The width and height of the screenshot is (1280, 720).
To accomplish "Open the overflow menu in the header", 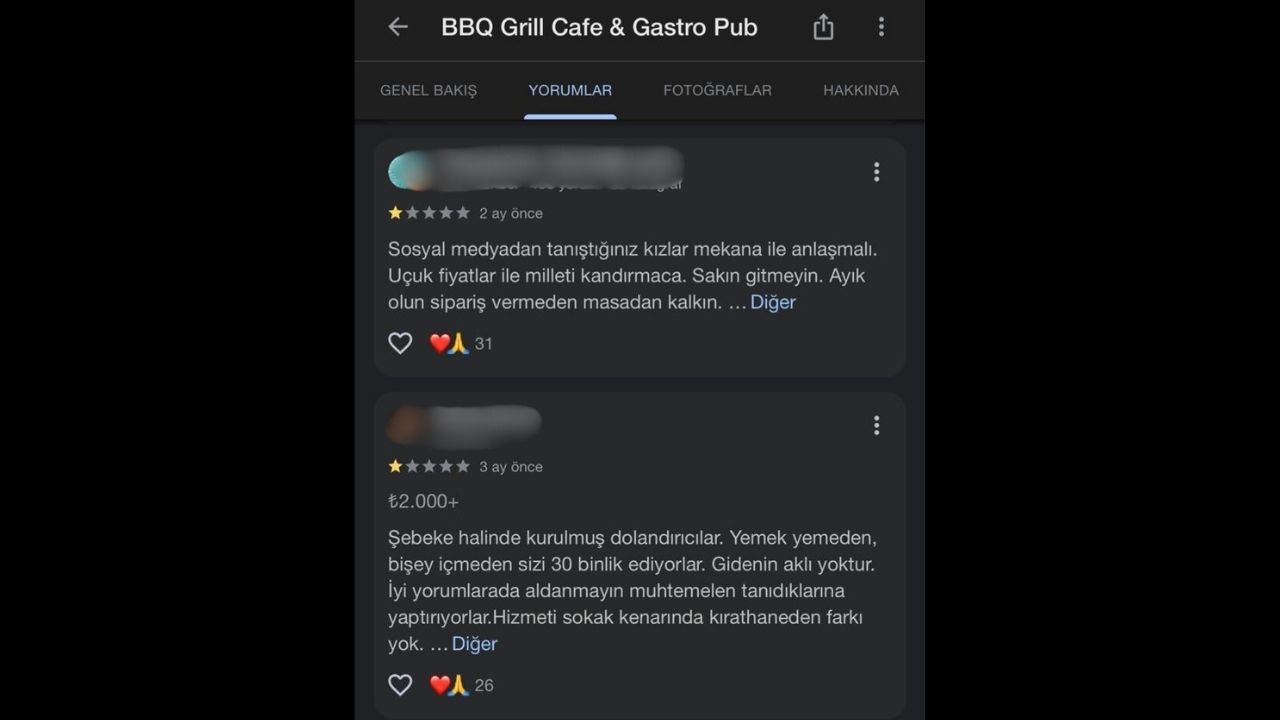I will point(881,27).
